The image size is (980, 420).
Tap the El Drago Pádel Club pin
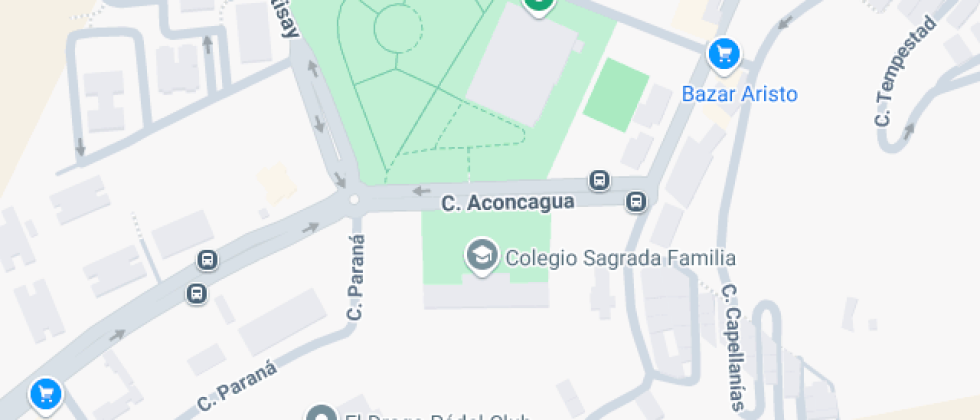321,414
